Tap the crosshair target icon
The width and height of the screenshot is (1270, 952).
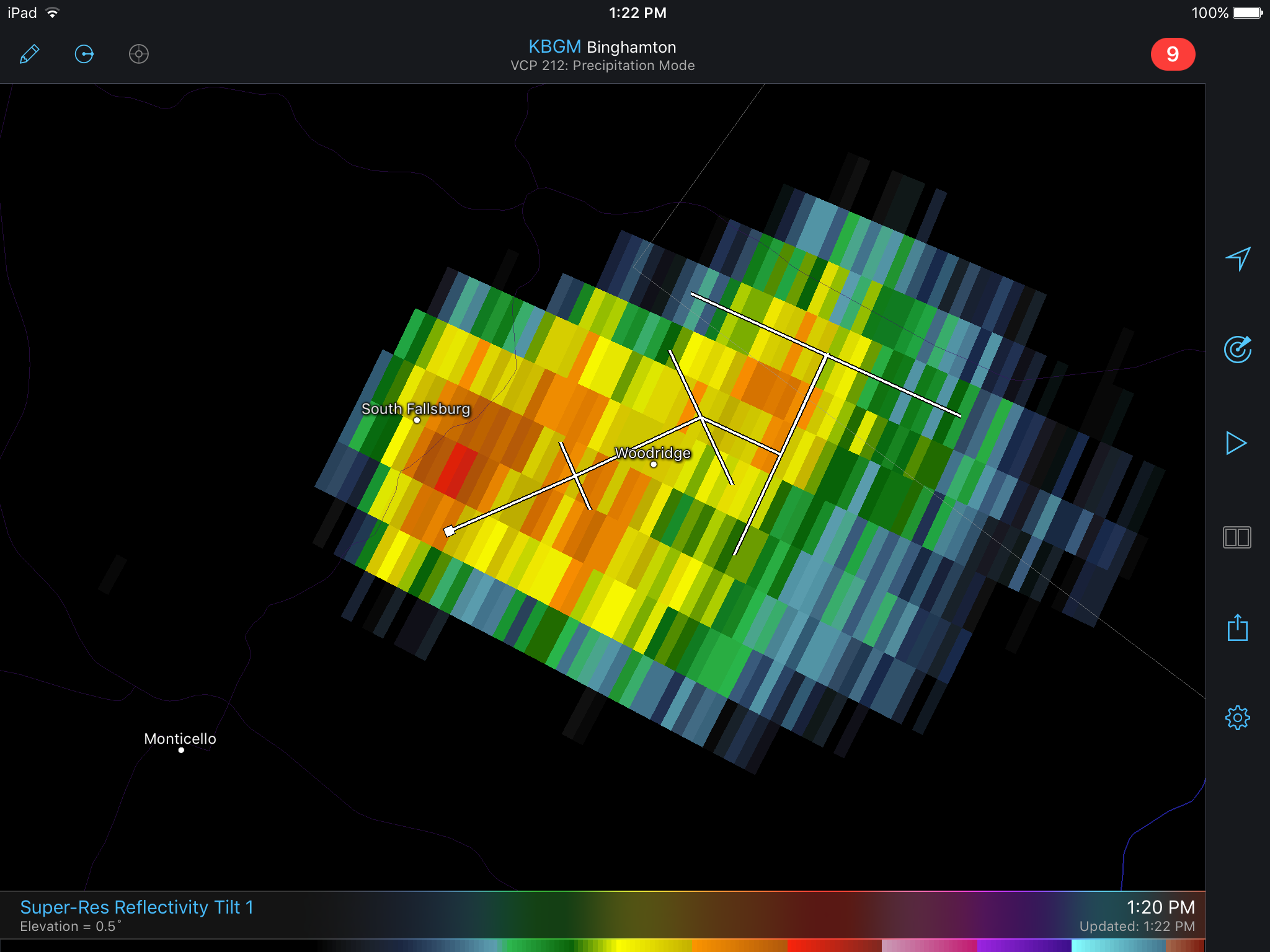coord(138,55)
